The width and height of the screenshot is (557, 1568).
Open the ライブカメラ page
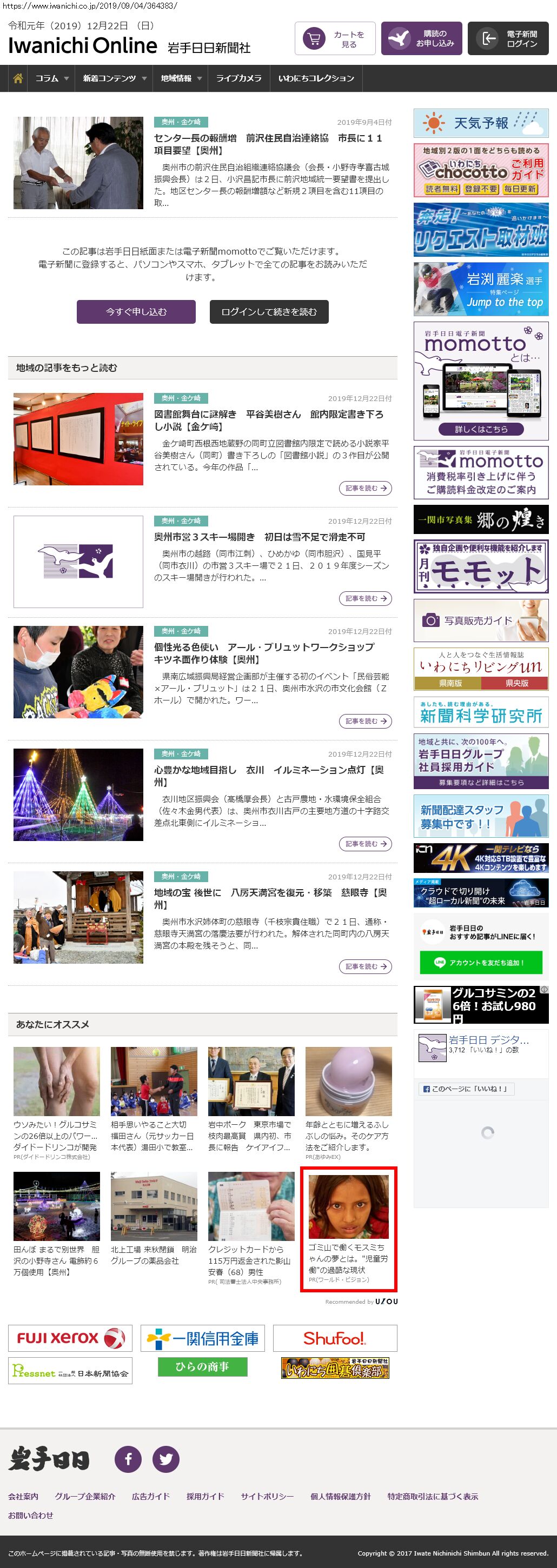238,78
